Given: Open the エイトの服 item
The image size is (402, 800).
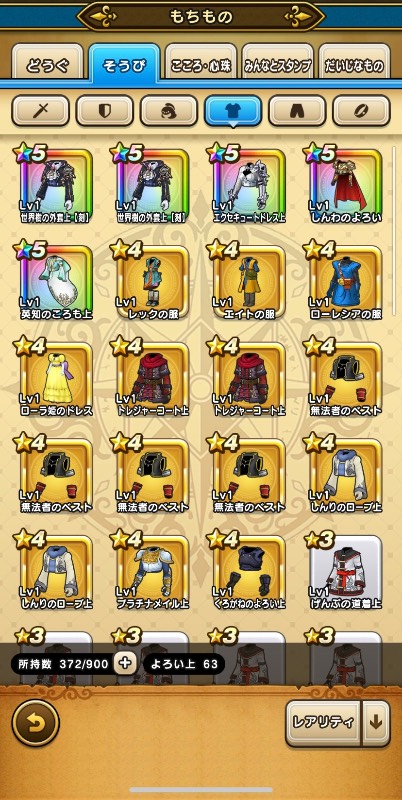Looking at the screenshot, I should point(249,281).
